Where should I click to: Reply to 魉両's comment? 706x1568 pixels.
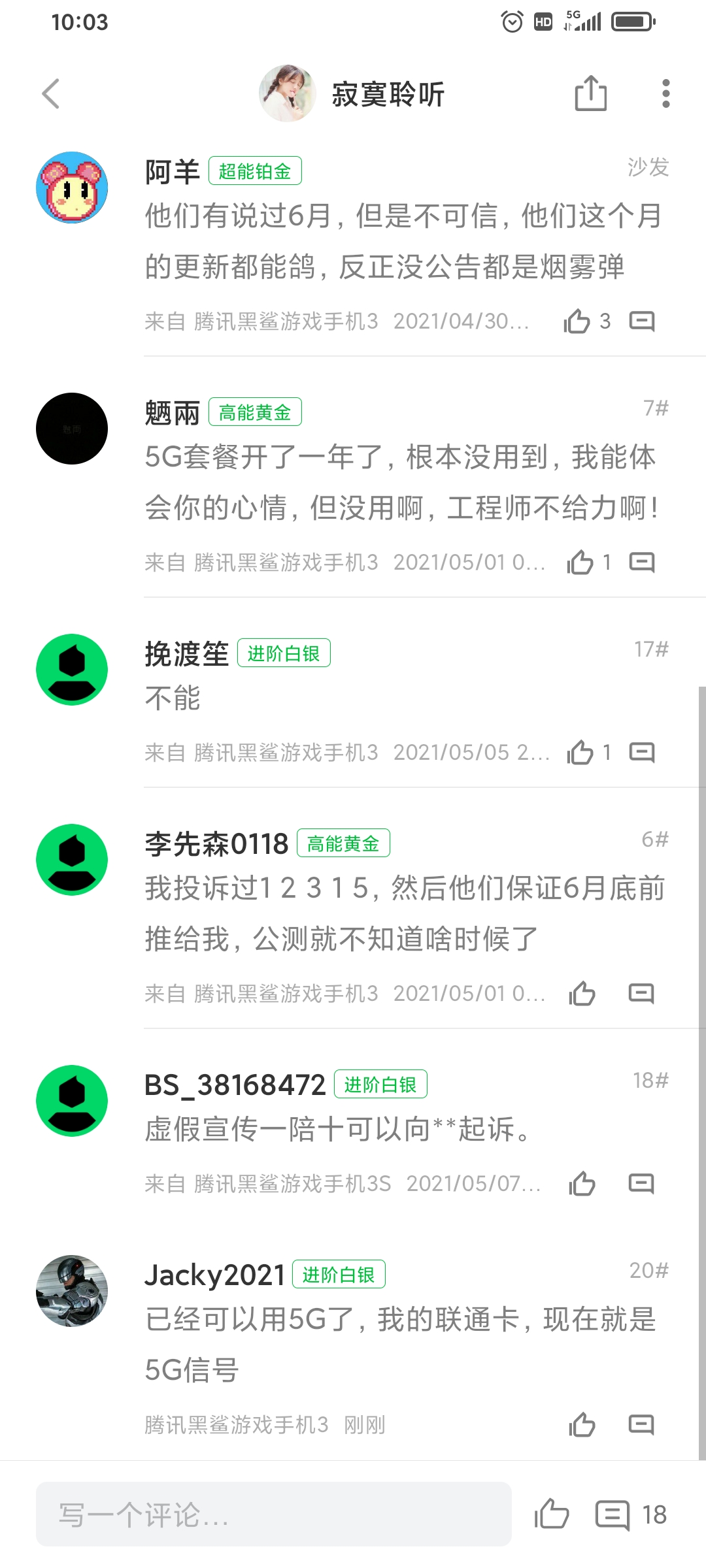[x=641, y=562]
